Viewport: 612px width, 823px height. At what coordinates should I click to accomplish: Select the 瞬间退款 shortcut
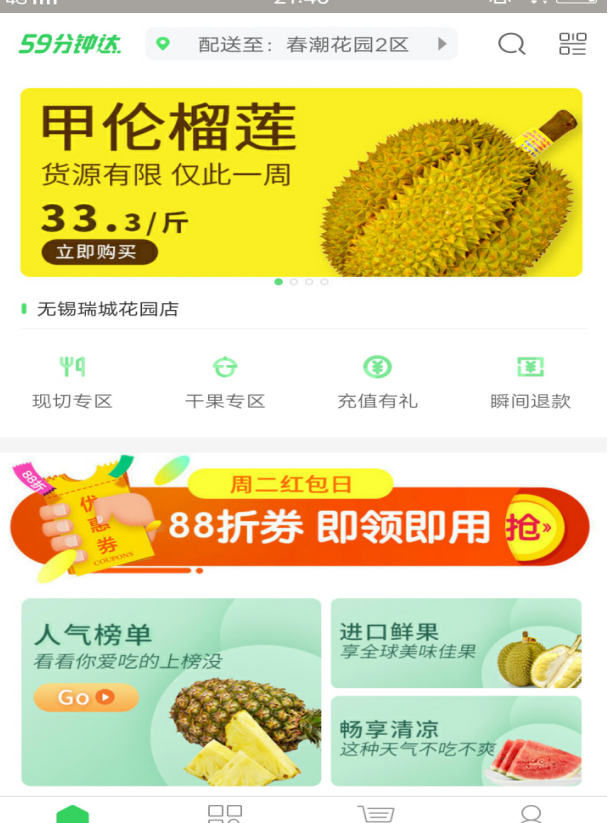pyautogui.click(x=530, y=382)
